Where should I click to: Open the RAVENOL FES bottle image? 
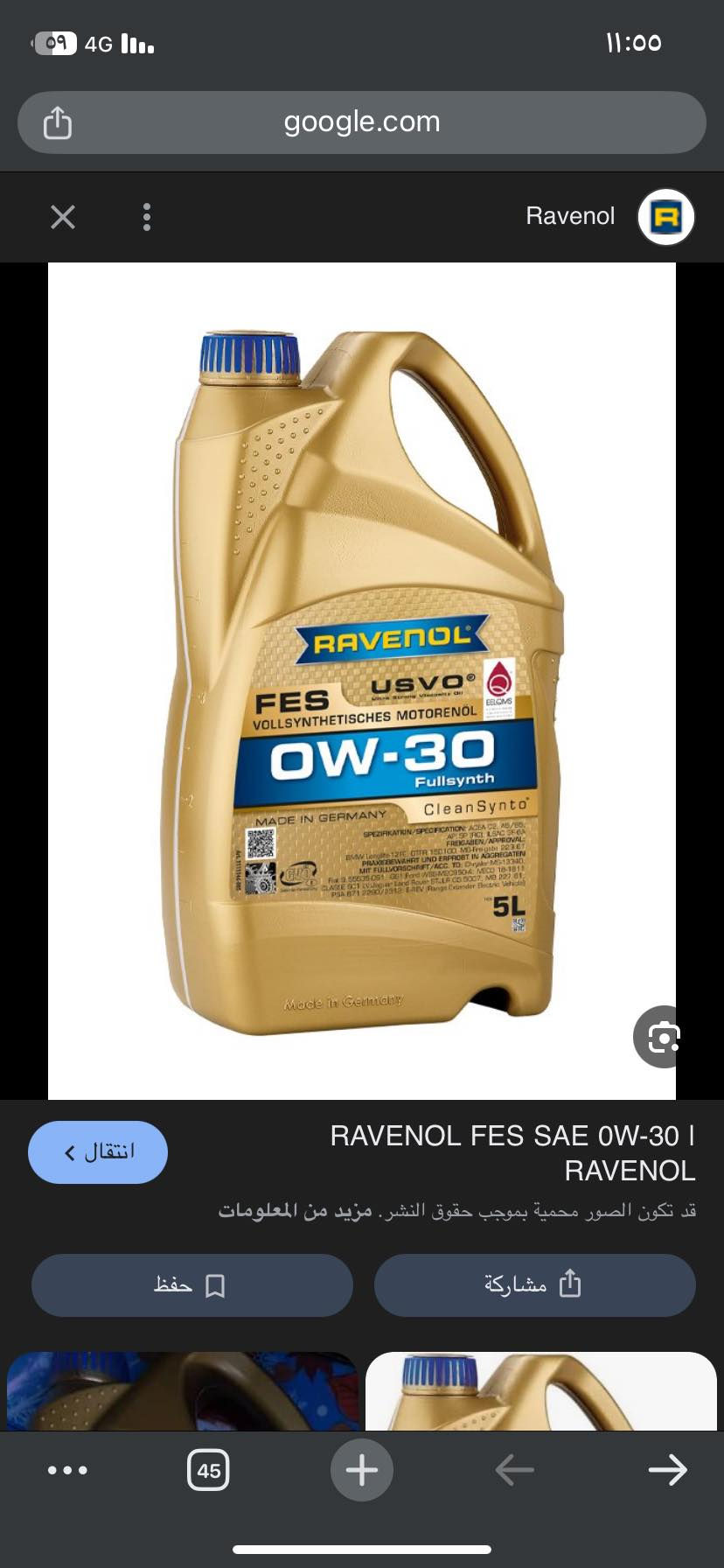tap(362, 681)
